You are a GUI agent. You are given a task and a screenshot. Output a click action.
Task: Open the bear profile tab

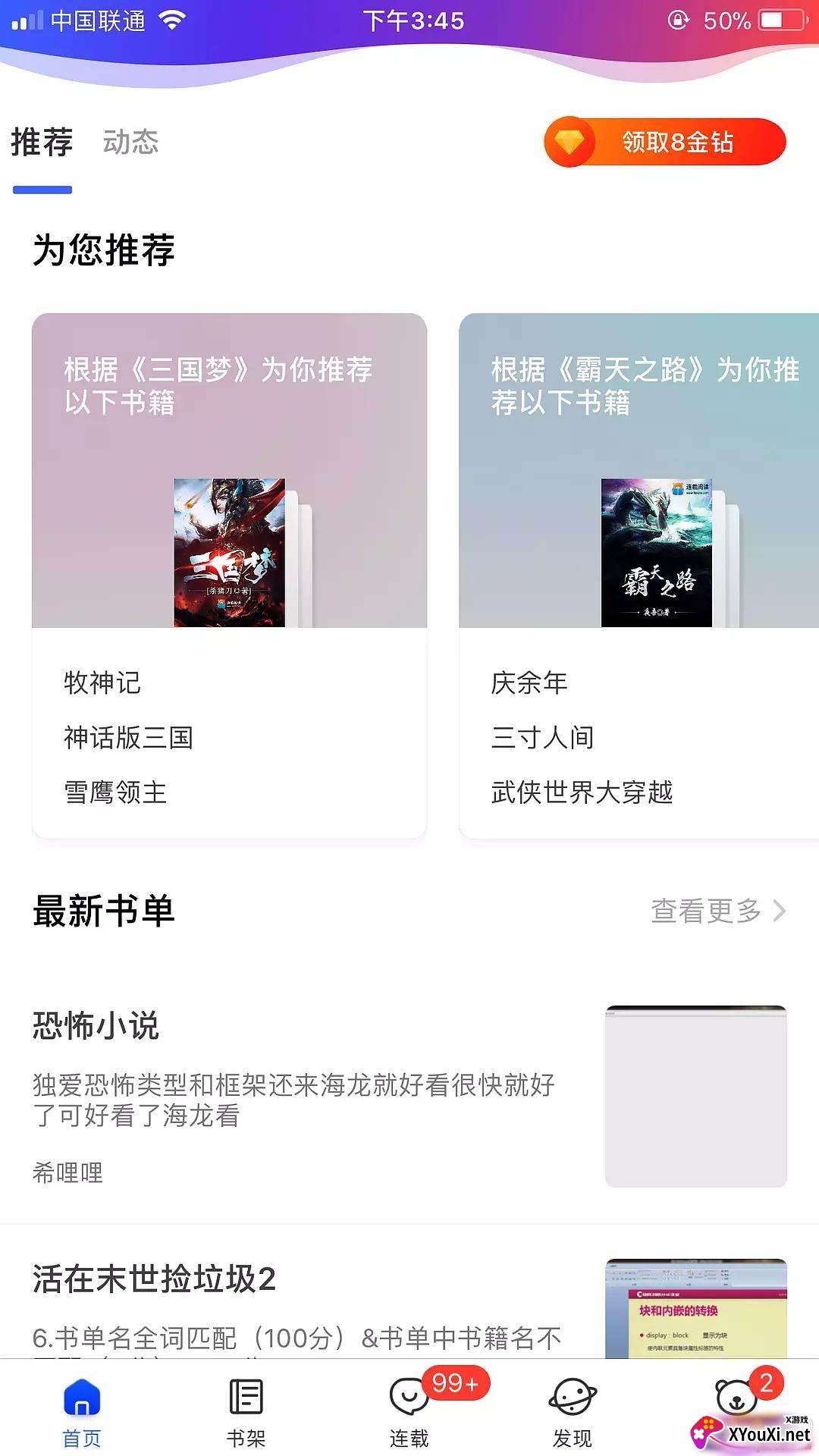point(736,1399)
